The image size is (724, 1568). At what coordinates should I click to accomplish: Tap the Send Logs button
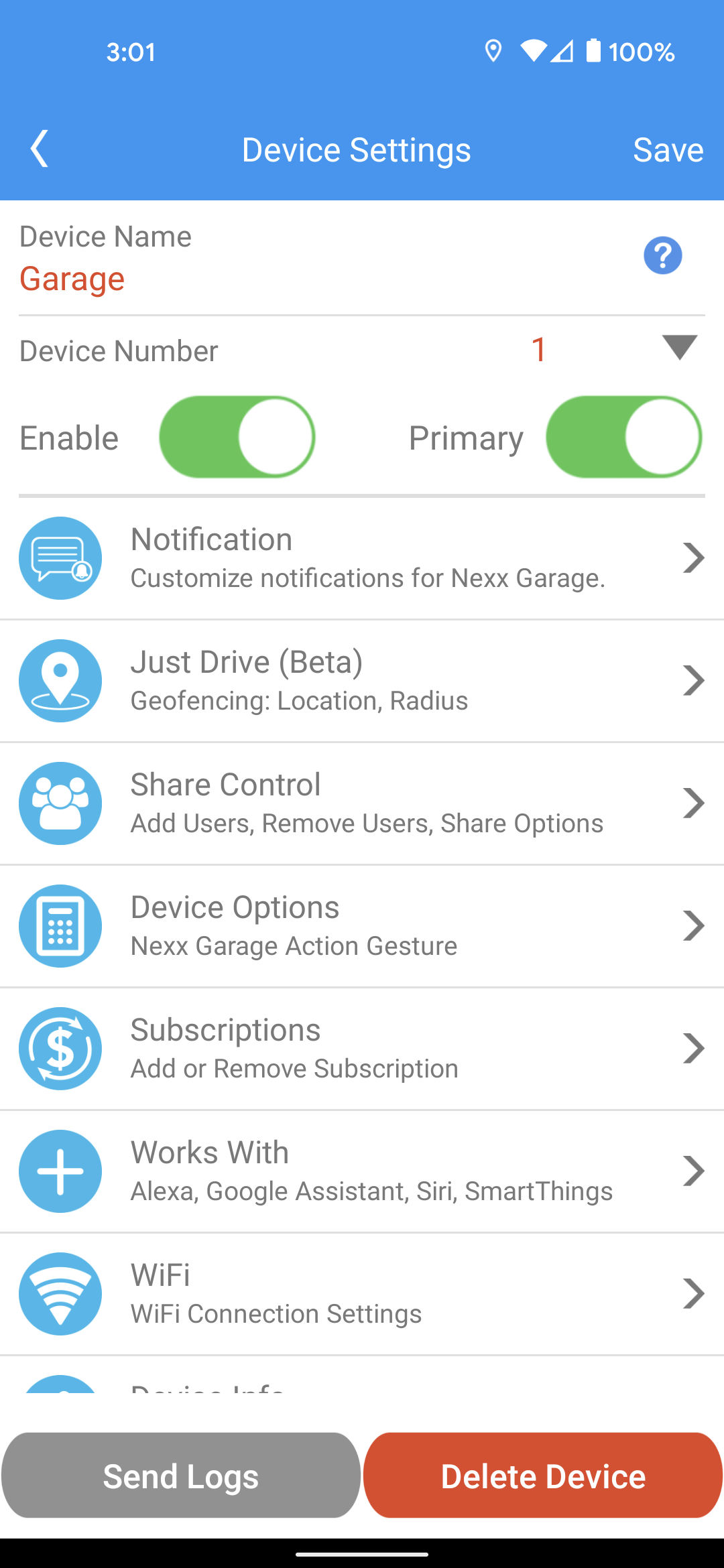(x=181, y=1476)
